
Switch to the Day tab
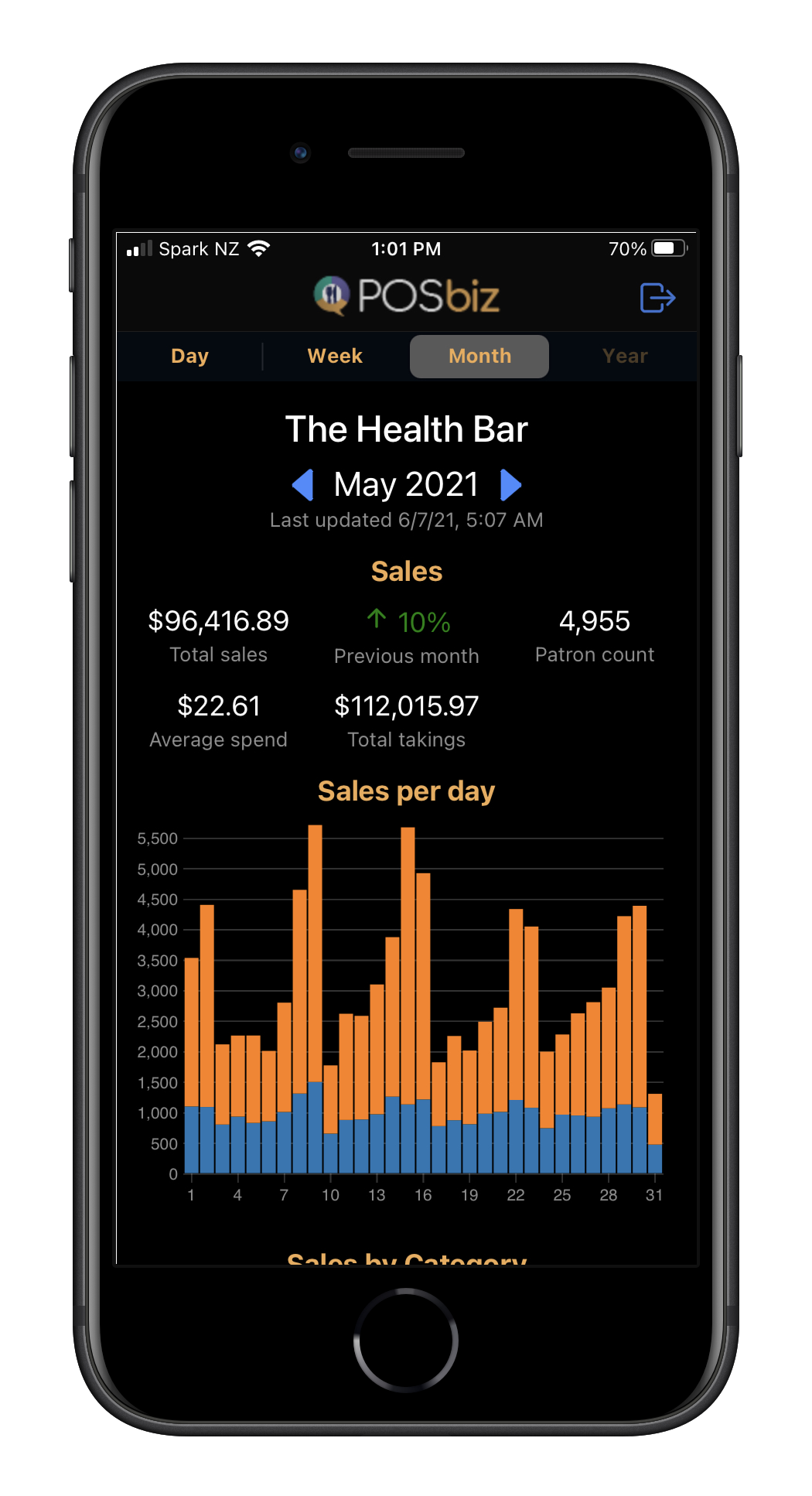[189, 357]
